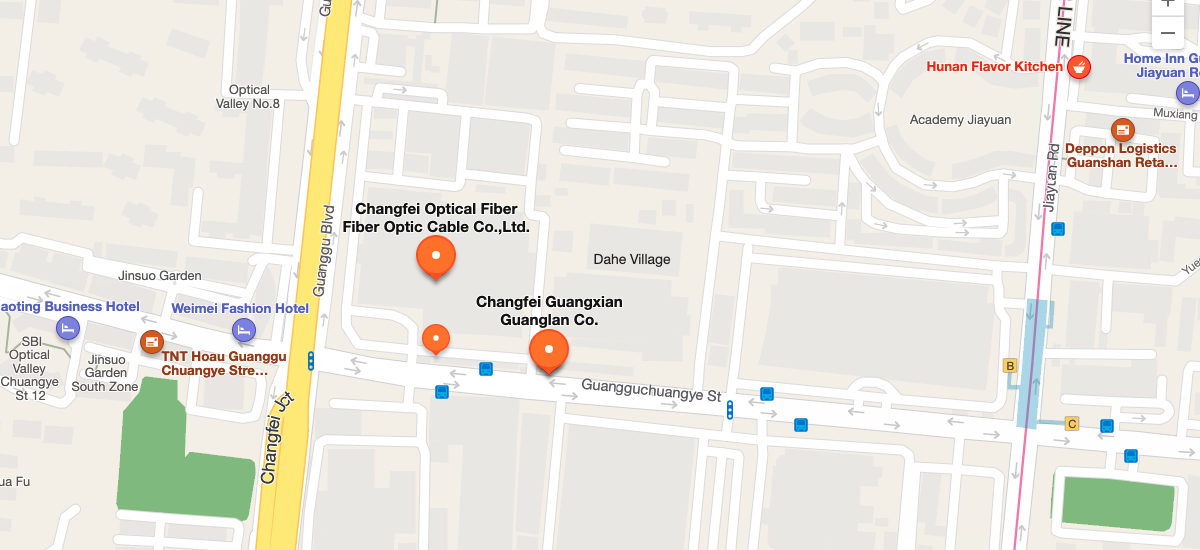Viewport: 1200px width, 550px height.
Task: Open Deppon Logistics Guanshan marker
Action: [x=1123, y=130]
